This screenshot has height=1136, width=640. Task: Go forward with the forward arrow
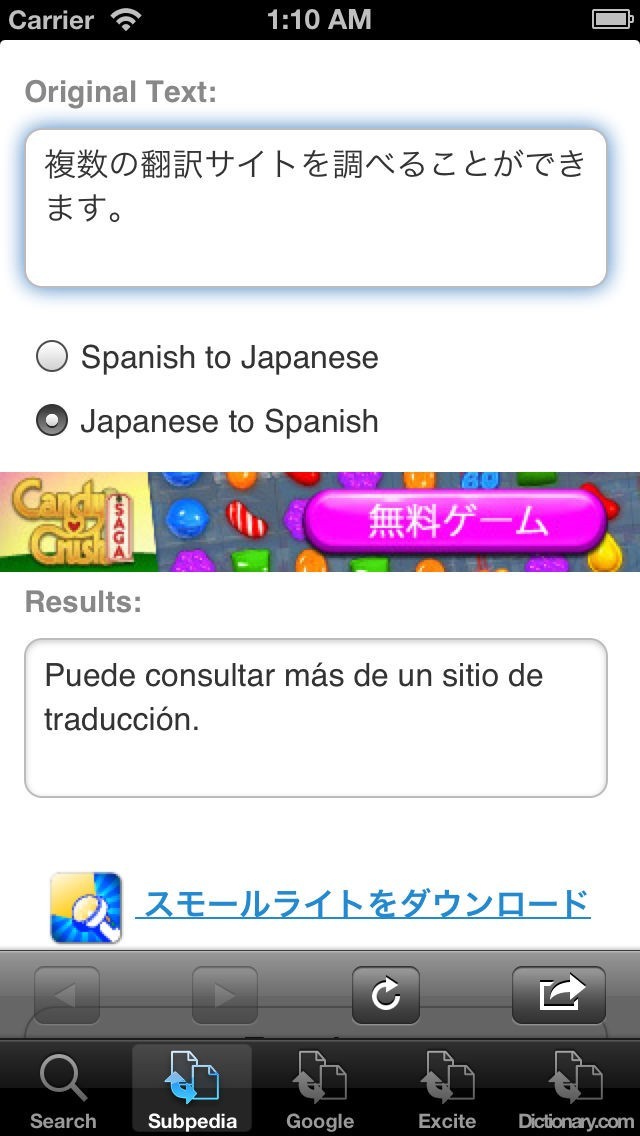[224, 995]
